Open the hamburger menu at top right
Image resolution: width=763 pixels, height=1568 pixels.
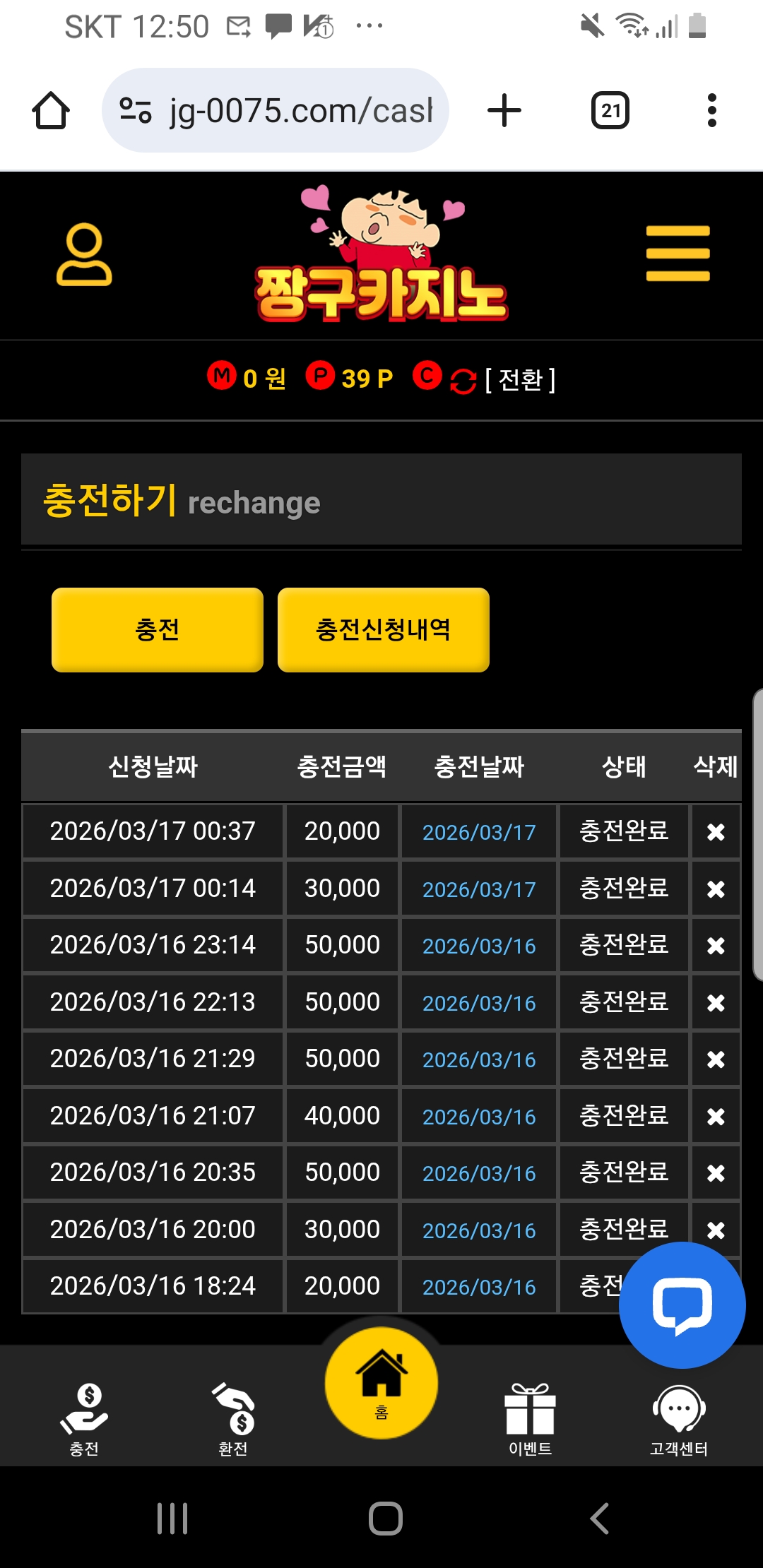coord(677,253)
